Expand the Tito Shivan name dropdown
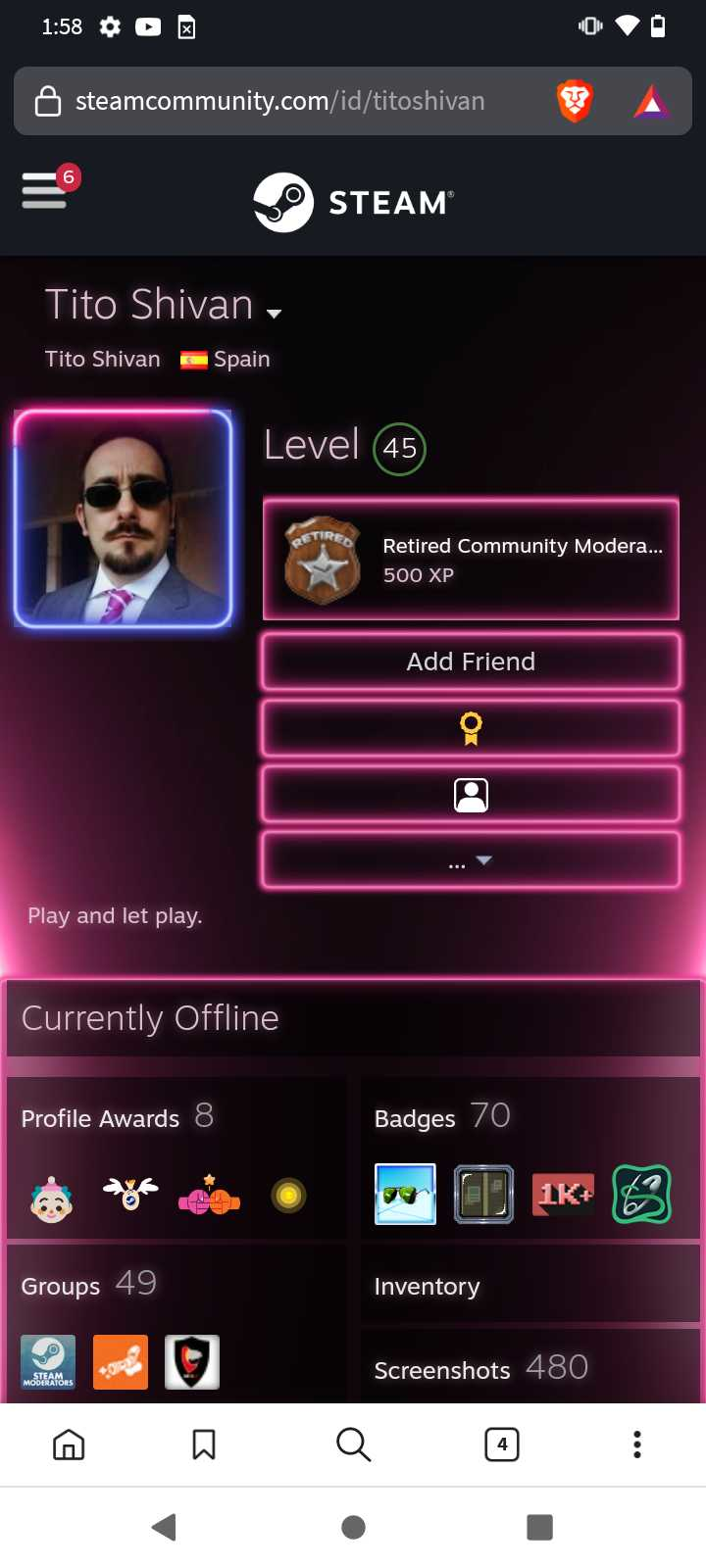Screen dimensions: 706x1568 (x=275, y=314)
